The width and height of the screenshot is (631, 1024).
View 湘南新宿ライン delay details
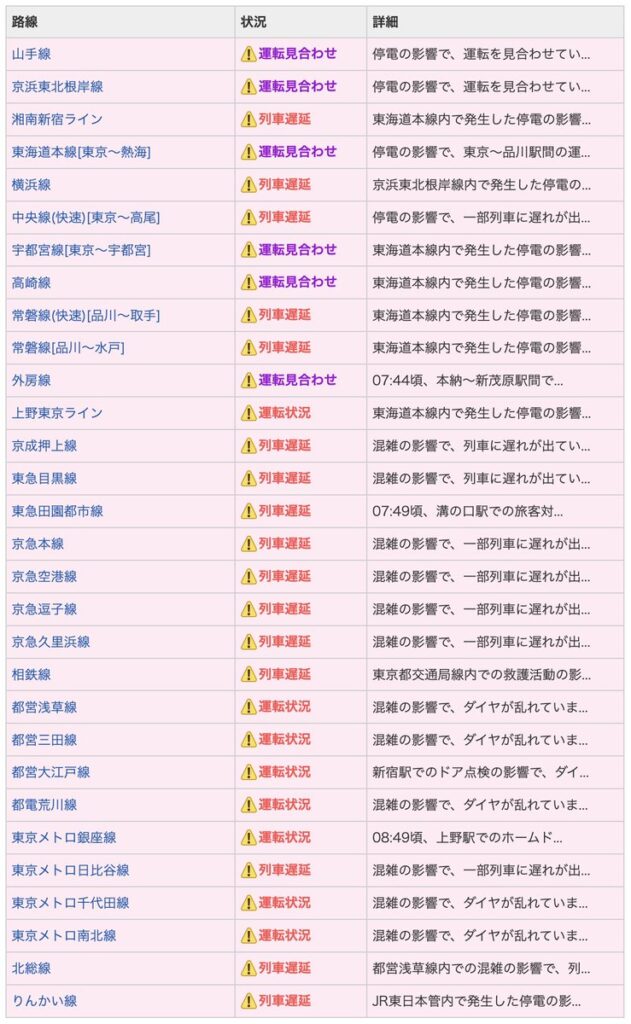(x=57, y=119)
